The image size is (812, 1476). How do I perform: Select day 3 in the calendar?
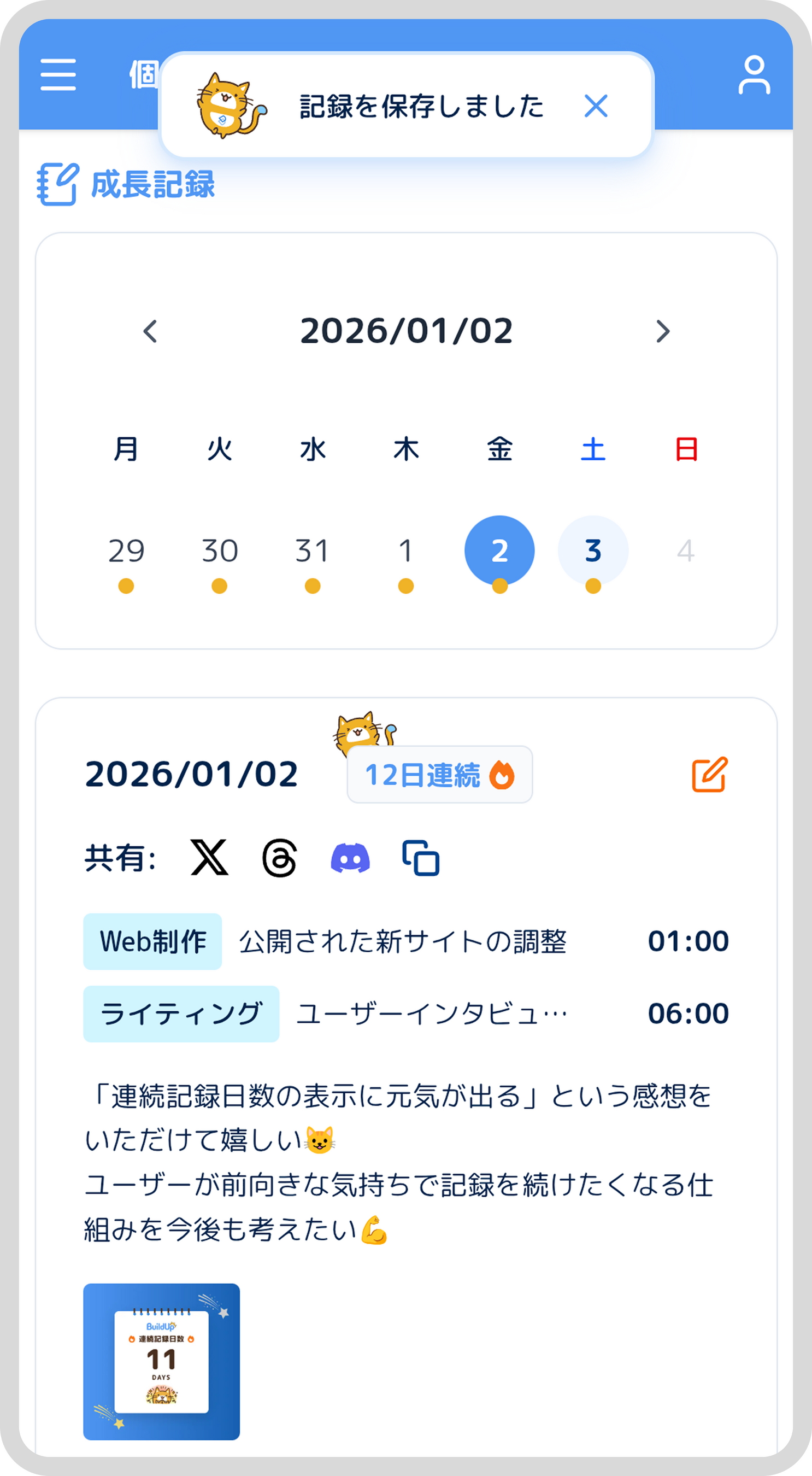(x=593, y=551)
